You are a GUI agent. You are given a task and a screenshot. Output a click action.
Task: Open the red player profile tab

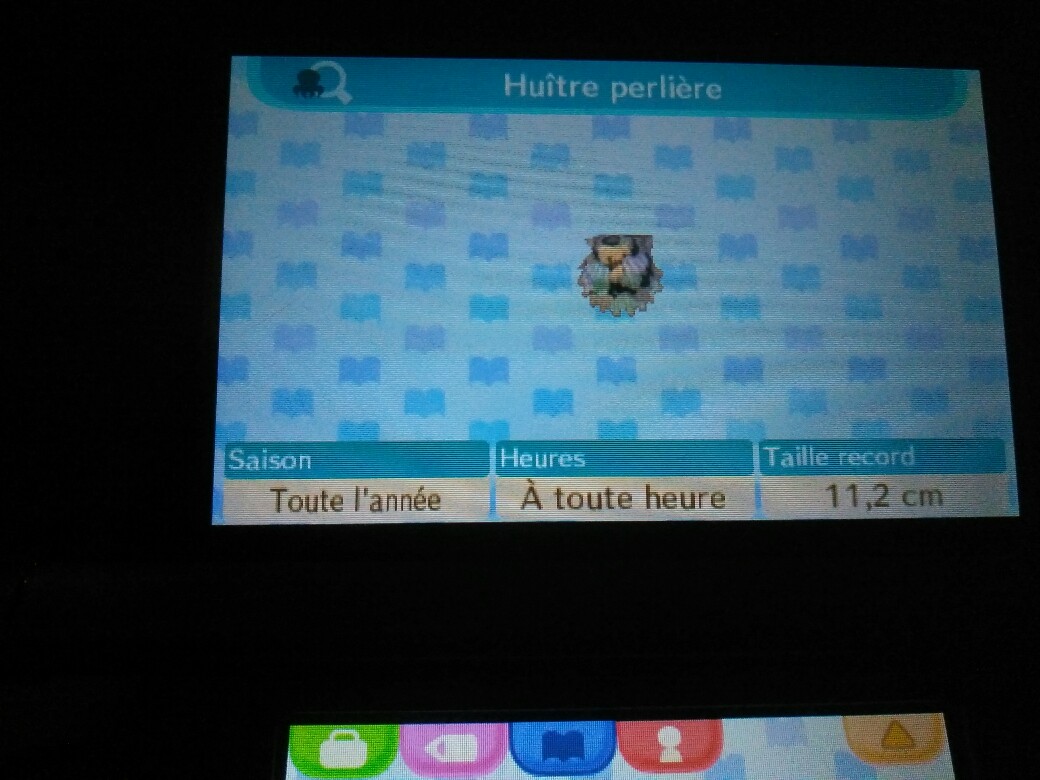click(671, 747)
